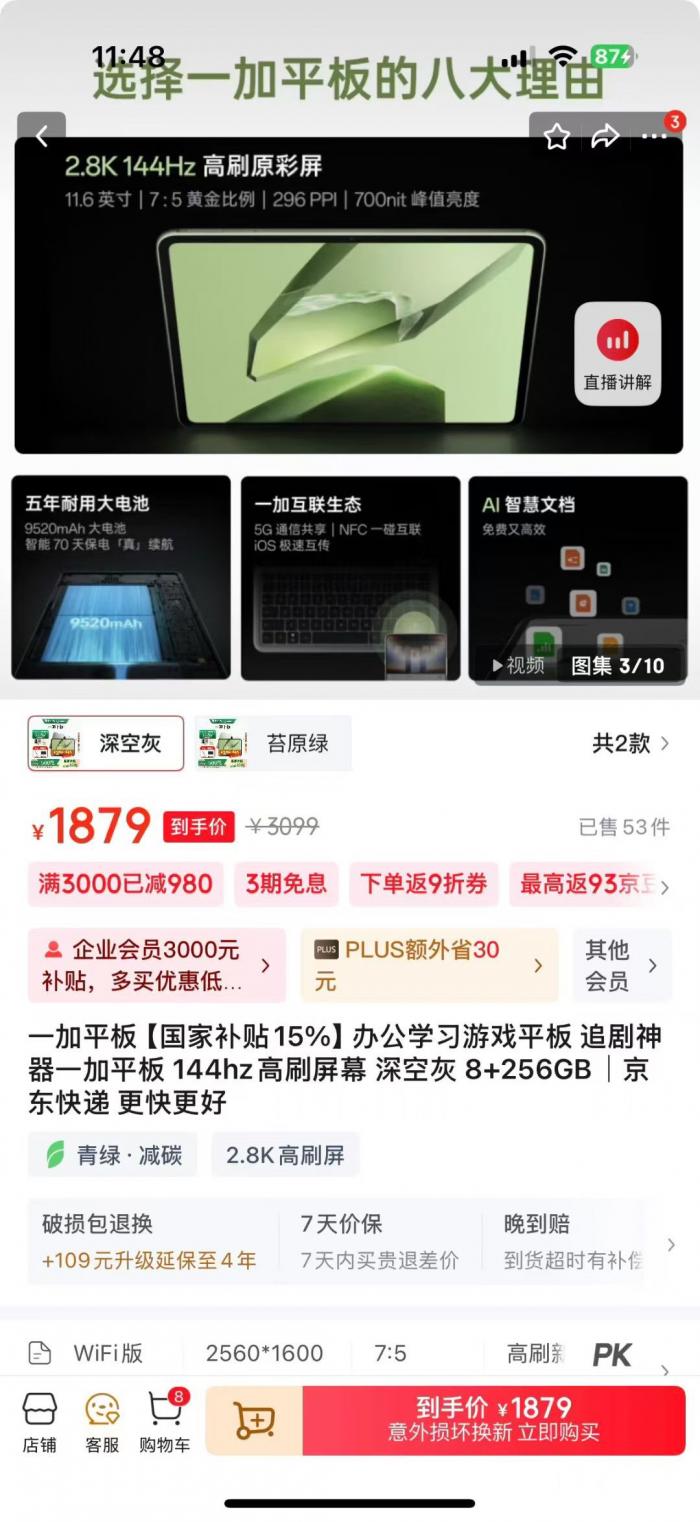
Task: Favorite this product with the star icon
Action: click(x=557, y=137)
